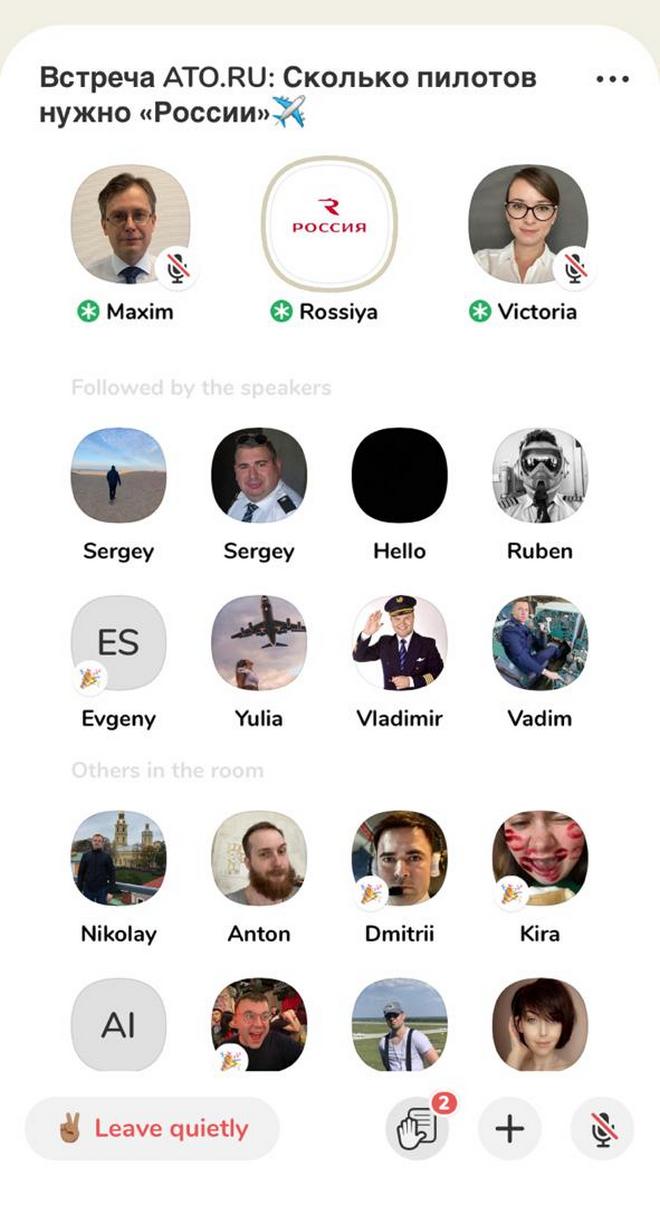
Task: Open Anton's profile
Action: tap(259, 858)
